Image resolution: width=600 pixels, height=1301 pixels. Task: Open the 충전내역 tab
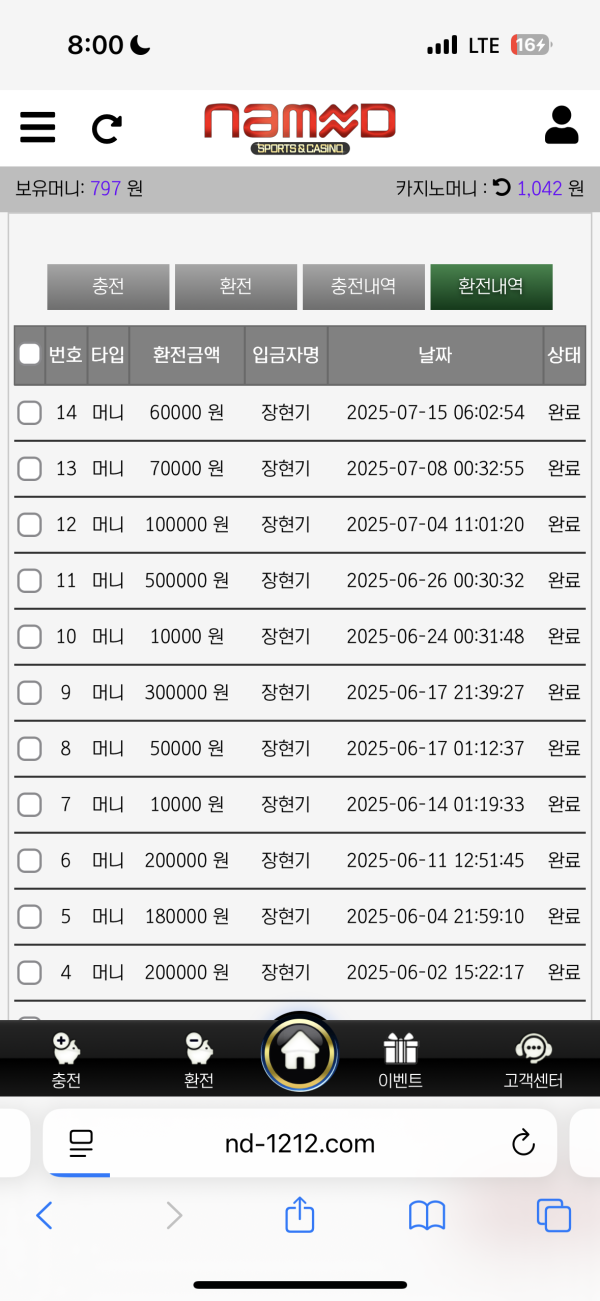364,286
